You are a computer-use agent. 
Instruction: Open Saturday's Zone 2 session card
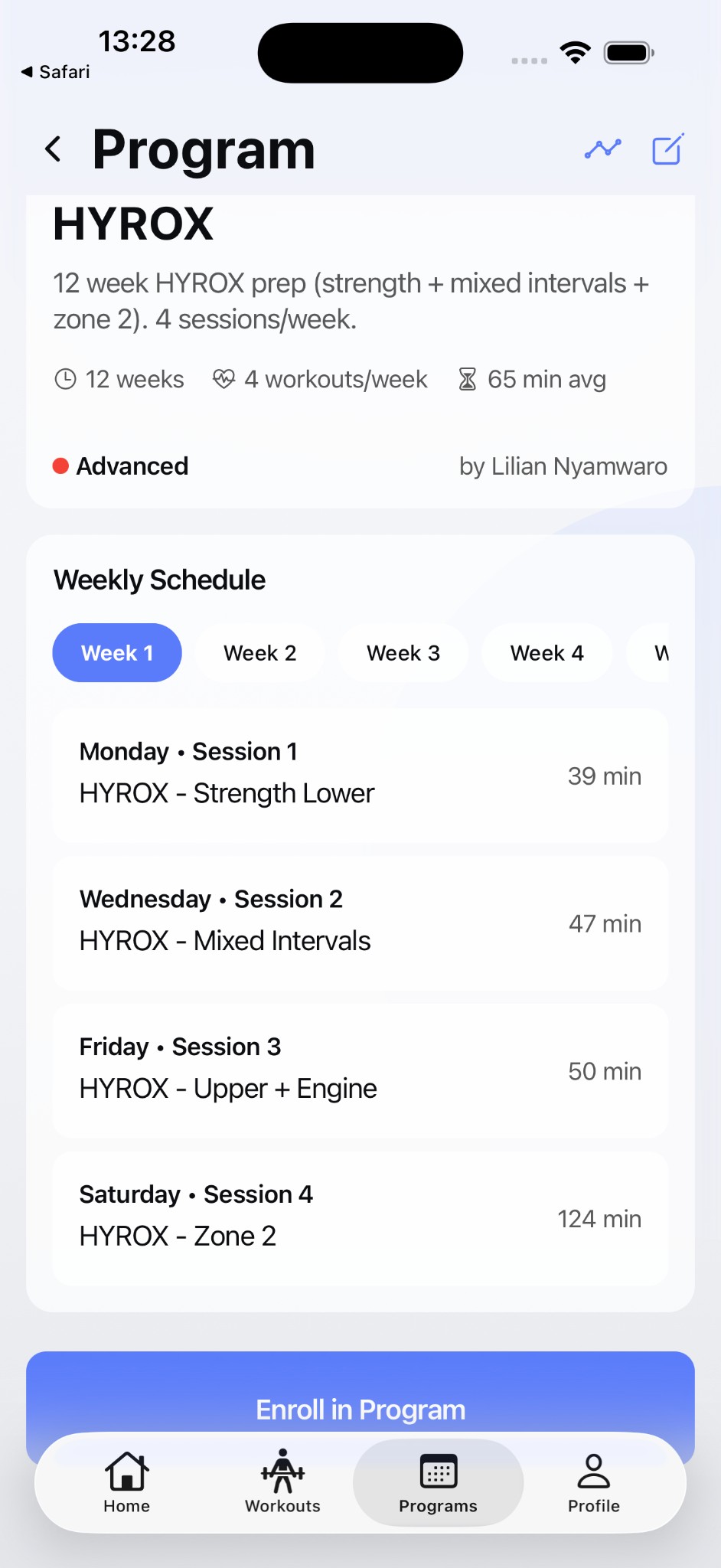click(360, 1217)
